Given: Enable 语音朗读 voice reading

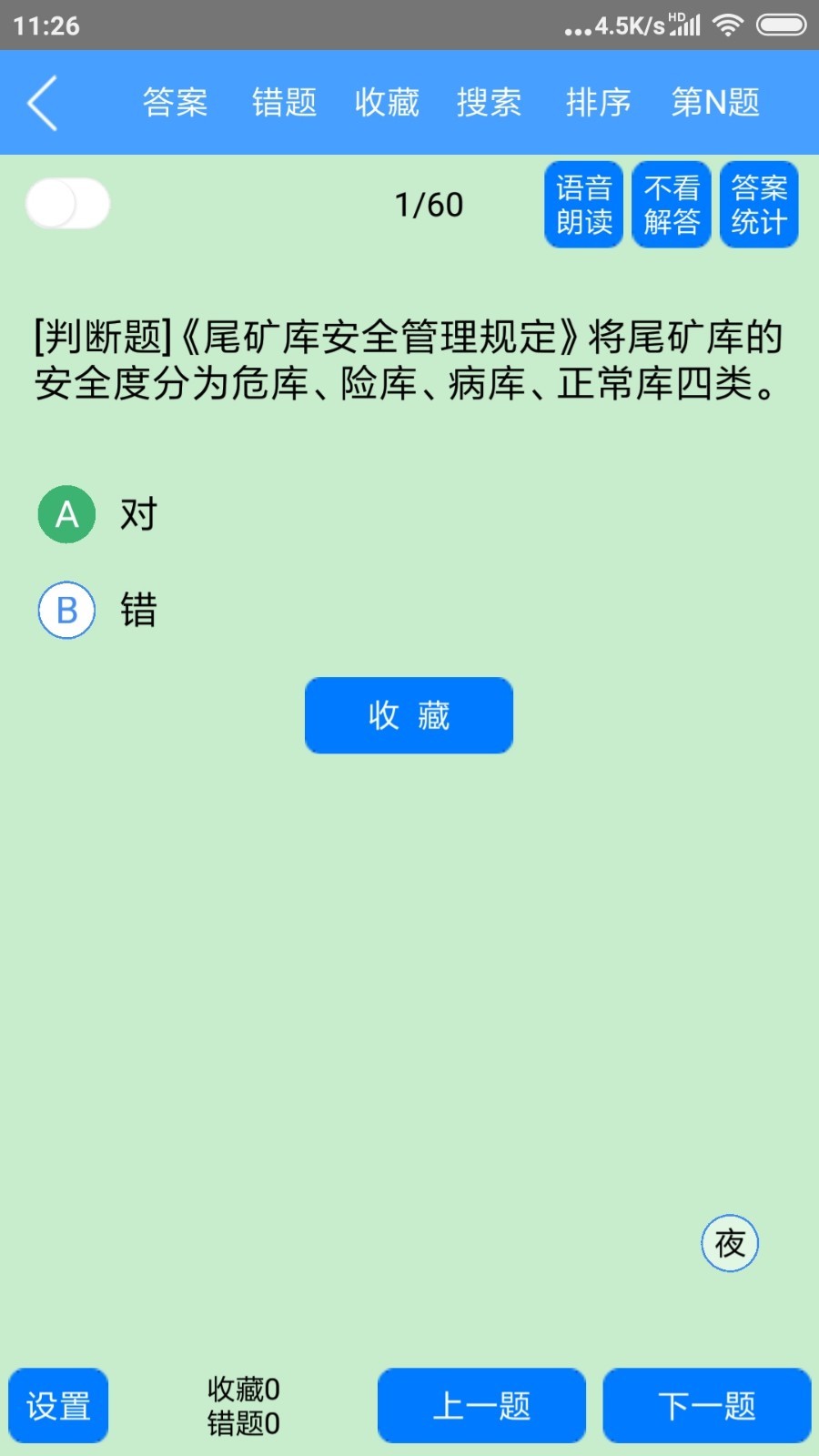Looking at the screenshot, I should coord(583,205).
